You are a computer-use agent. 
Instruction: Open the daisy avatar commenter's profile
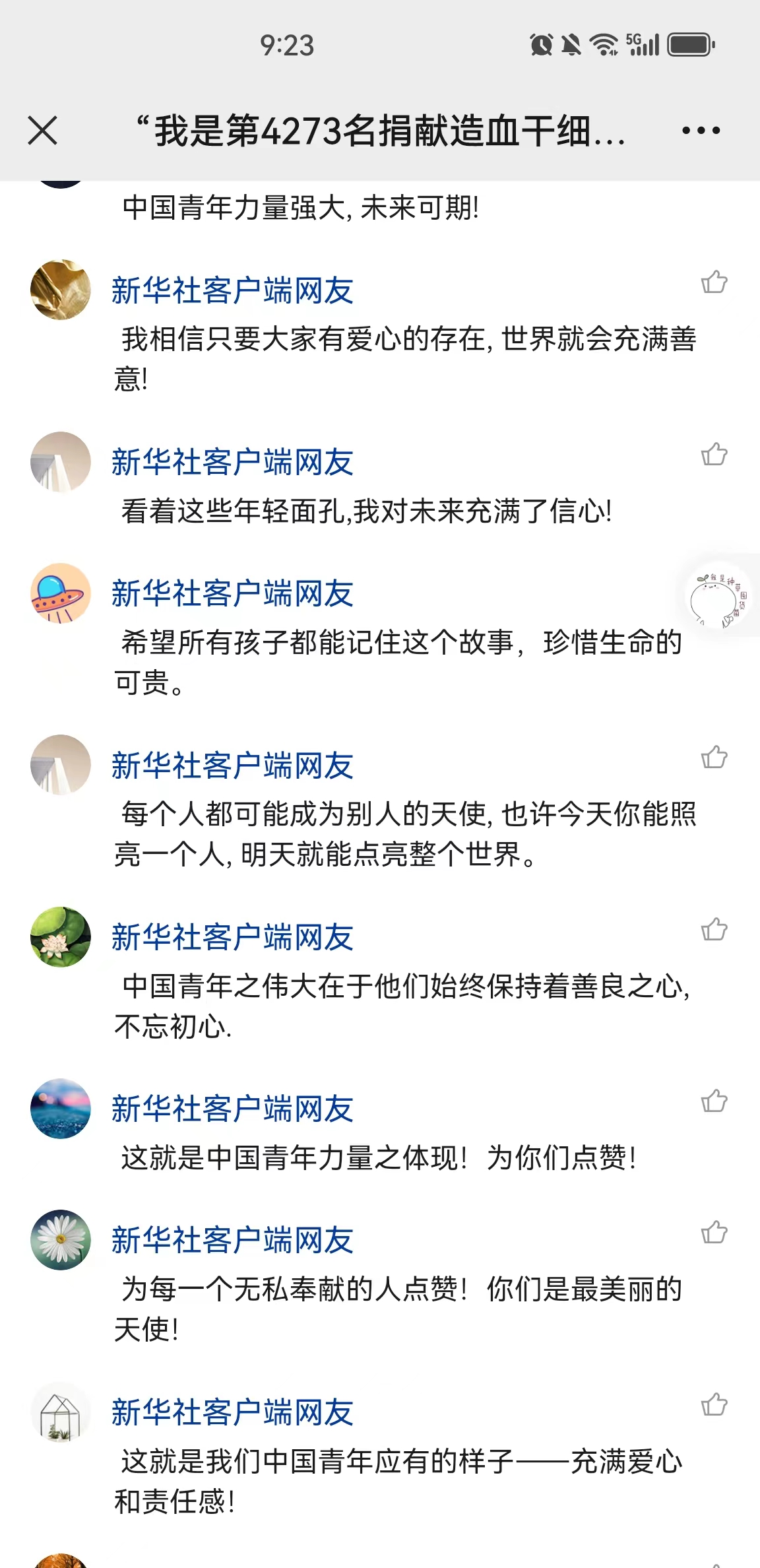61,1239
